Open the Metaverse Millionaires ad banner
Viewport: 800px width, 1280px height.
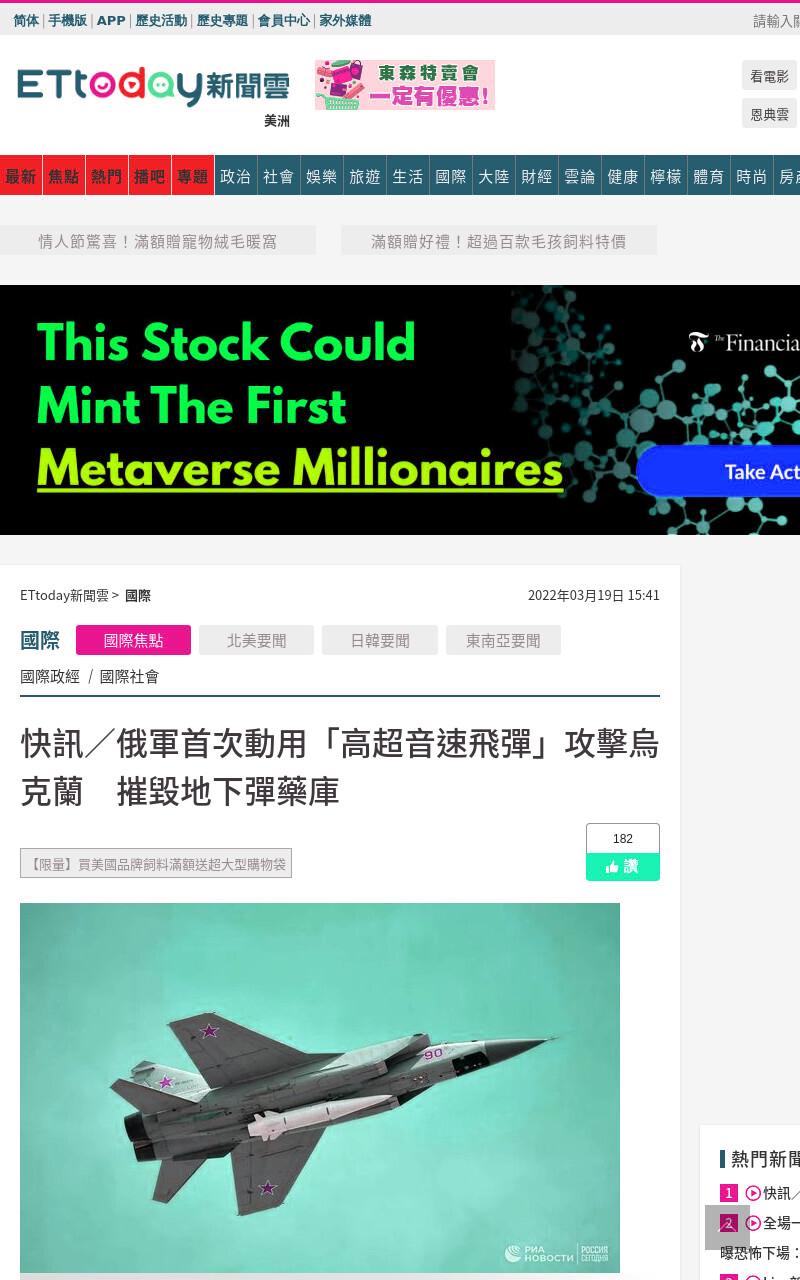[400, 410]
